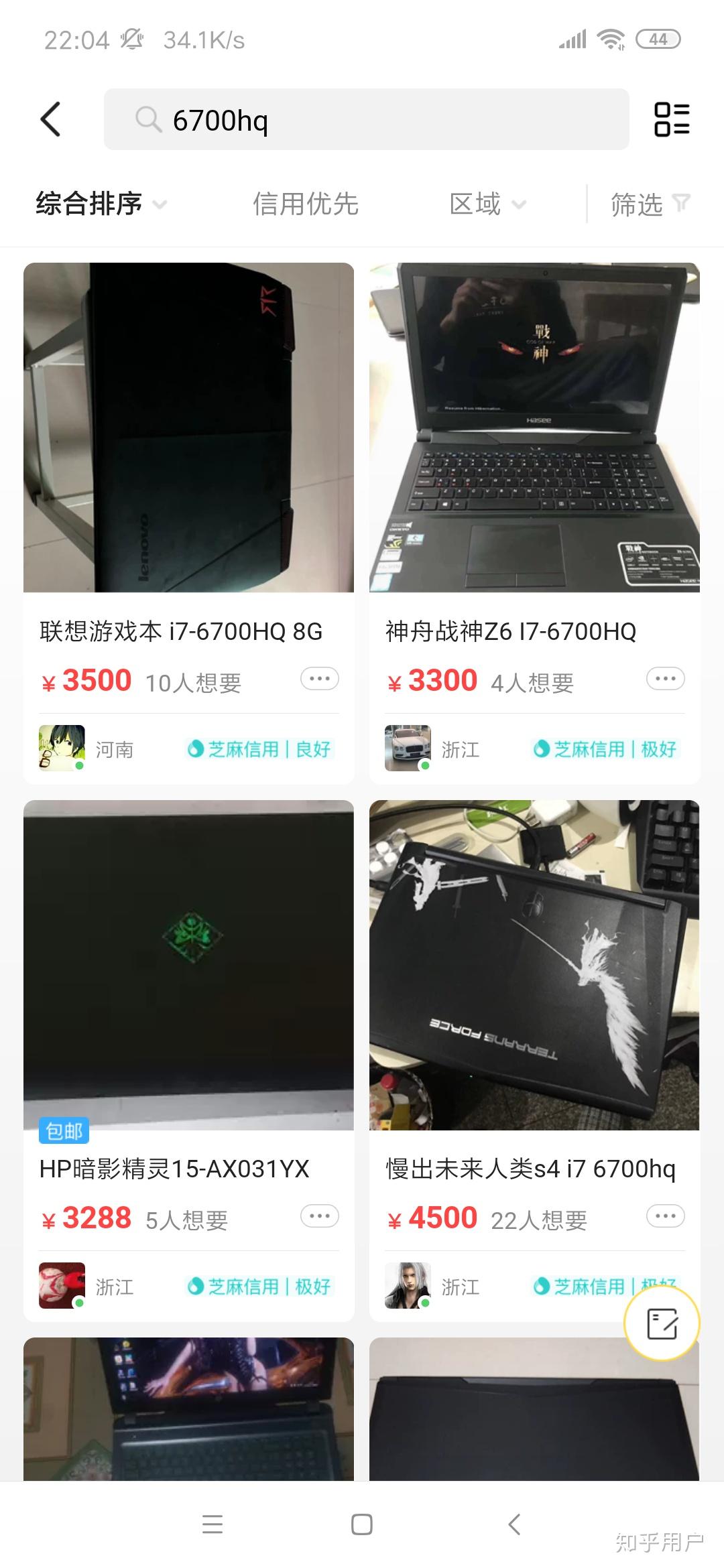The height and width of the screenshot is (1568, 724).
Task: Switch to list view layout
Action: pos(672,120)
